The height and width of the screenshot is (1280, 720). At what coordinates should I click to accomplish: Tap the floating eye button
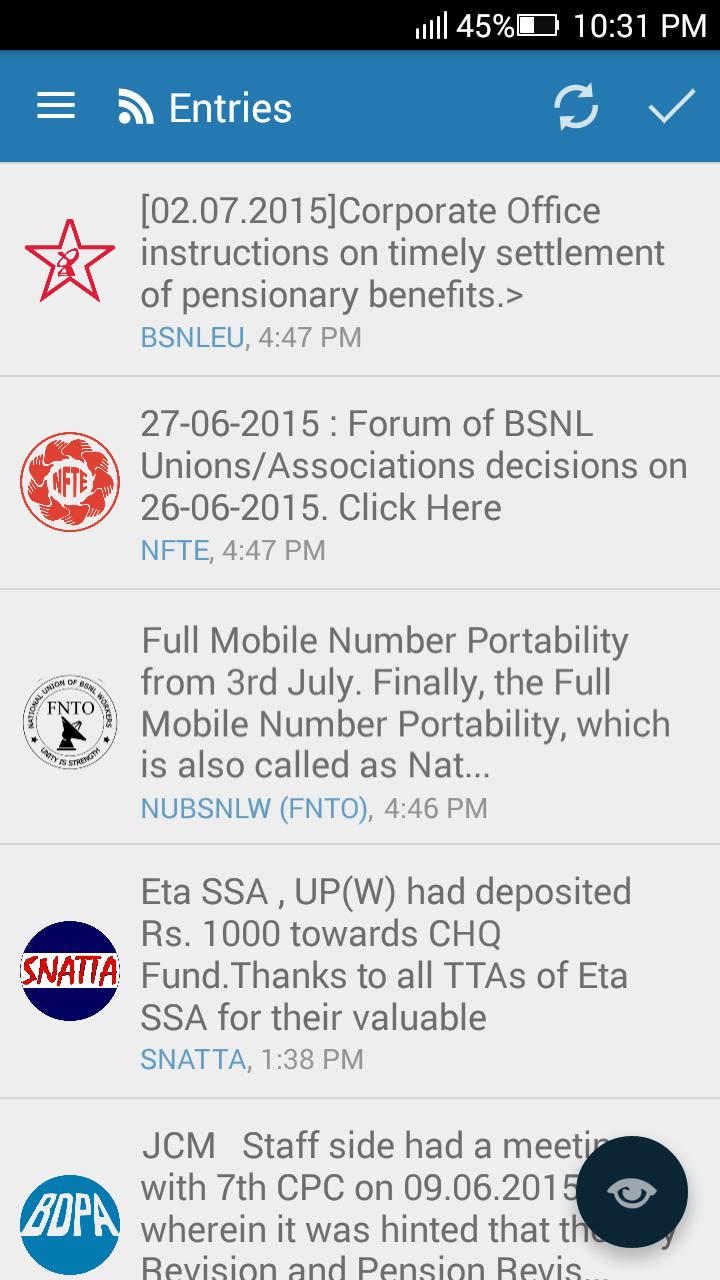632,1192
